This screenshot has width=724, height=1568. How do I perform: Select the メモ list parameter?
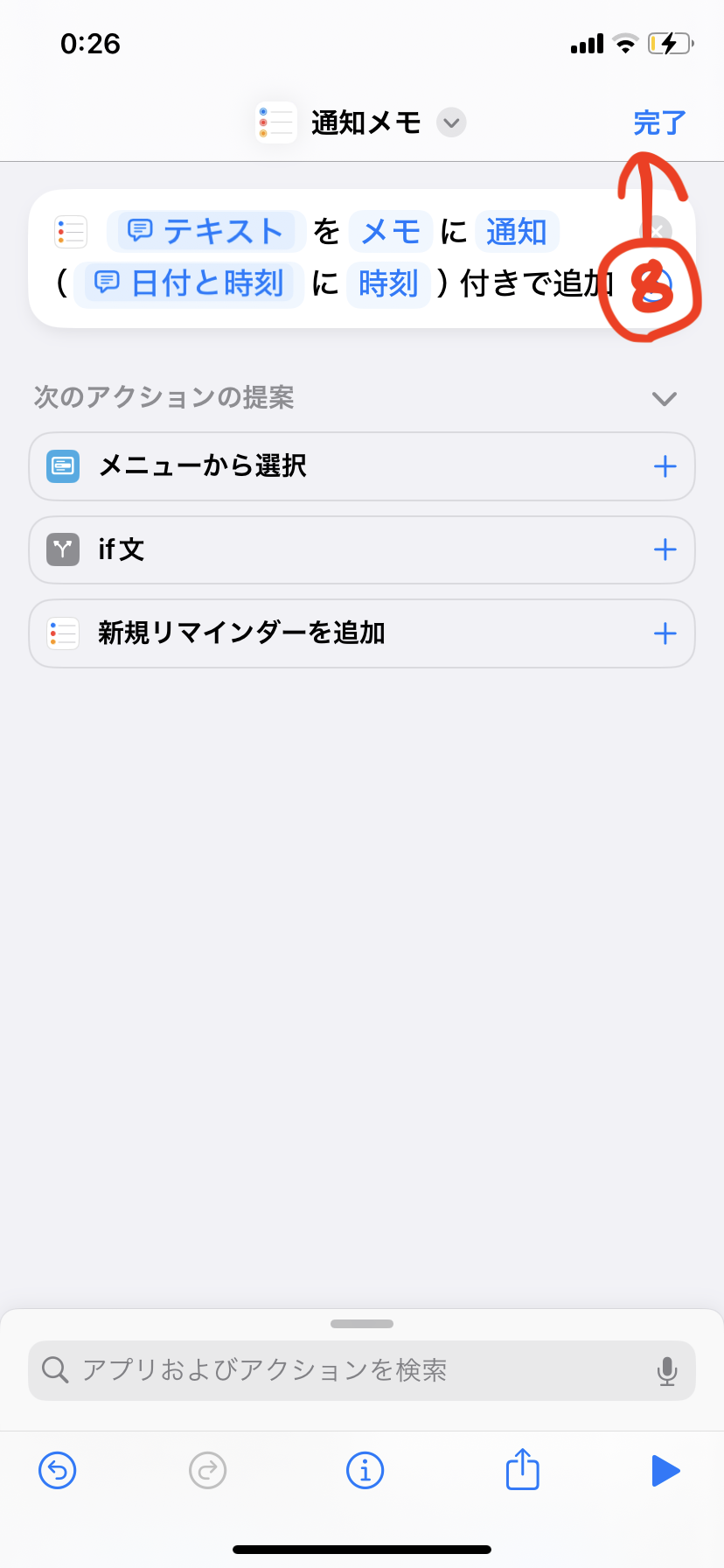[x=391, y=232]
